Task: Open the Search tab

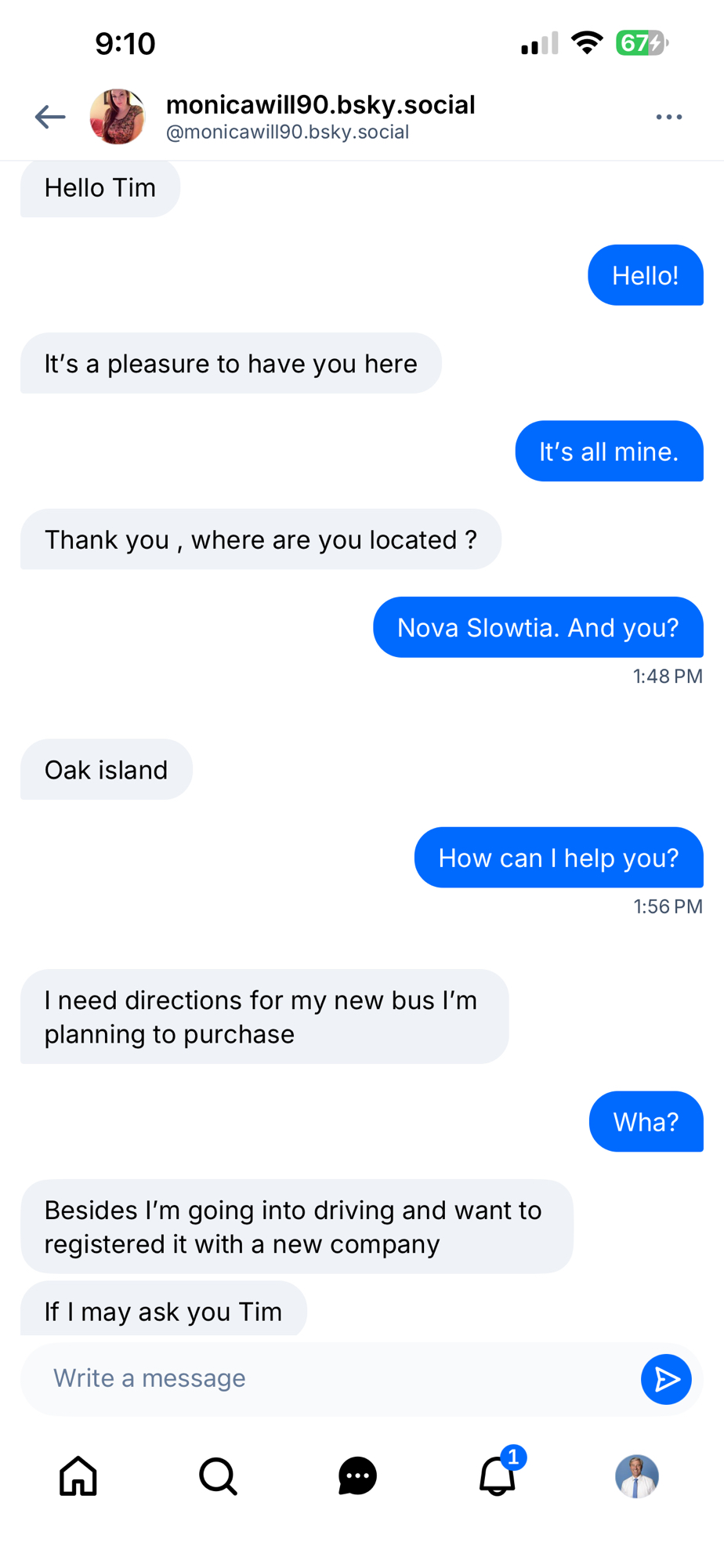Action: (218, 1476)
